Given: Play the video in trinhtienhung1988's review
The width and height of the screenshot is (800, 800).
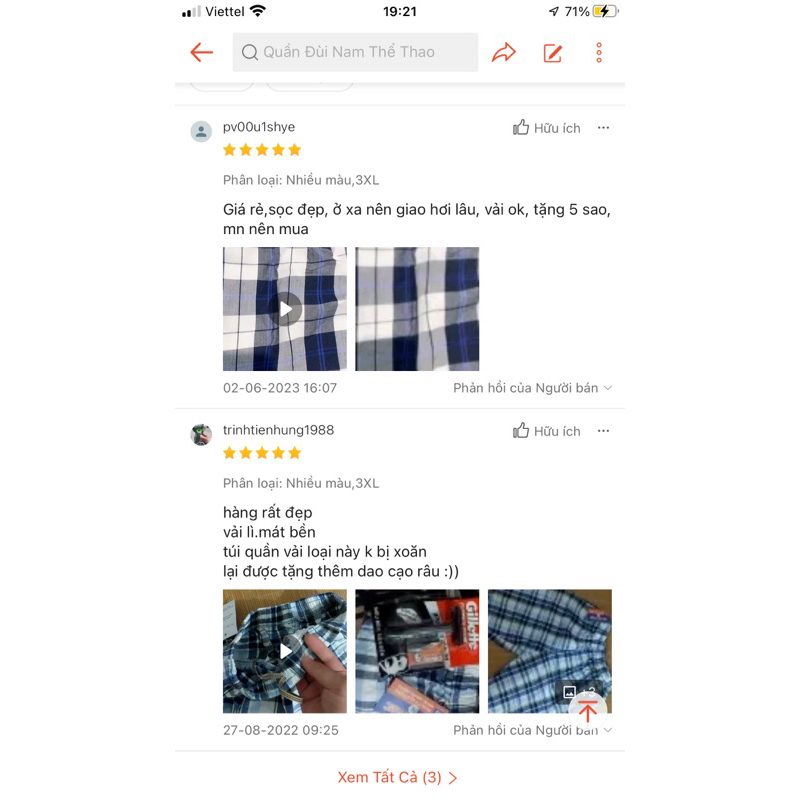Looking at the screenshot, I should [285, 651].
